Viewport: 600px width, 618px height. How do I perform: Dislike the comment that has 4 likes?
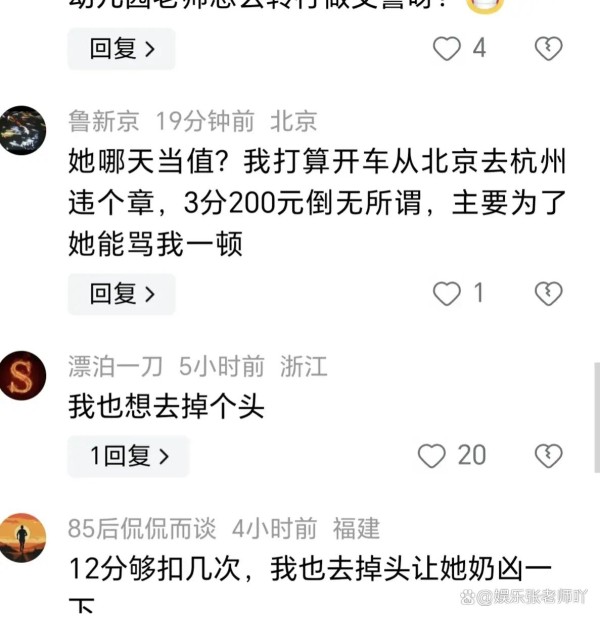[x=547, y=48]
